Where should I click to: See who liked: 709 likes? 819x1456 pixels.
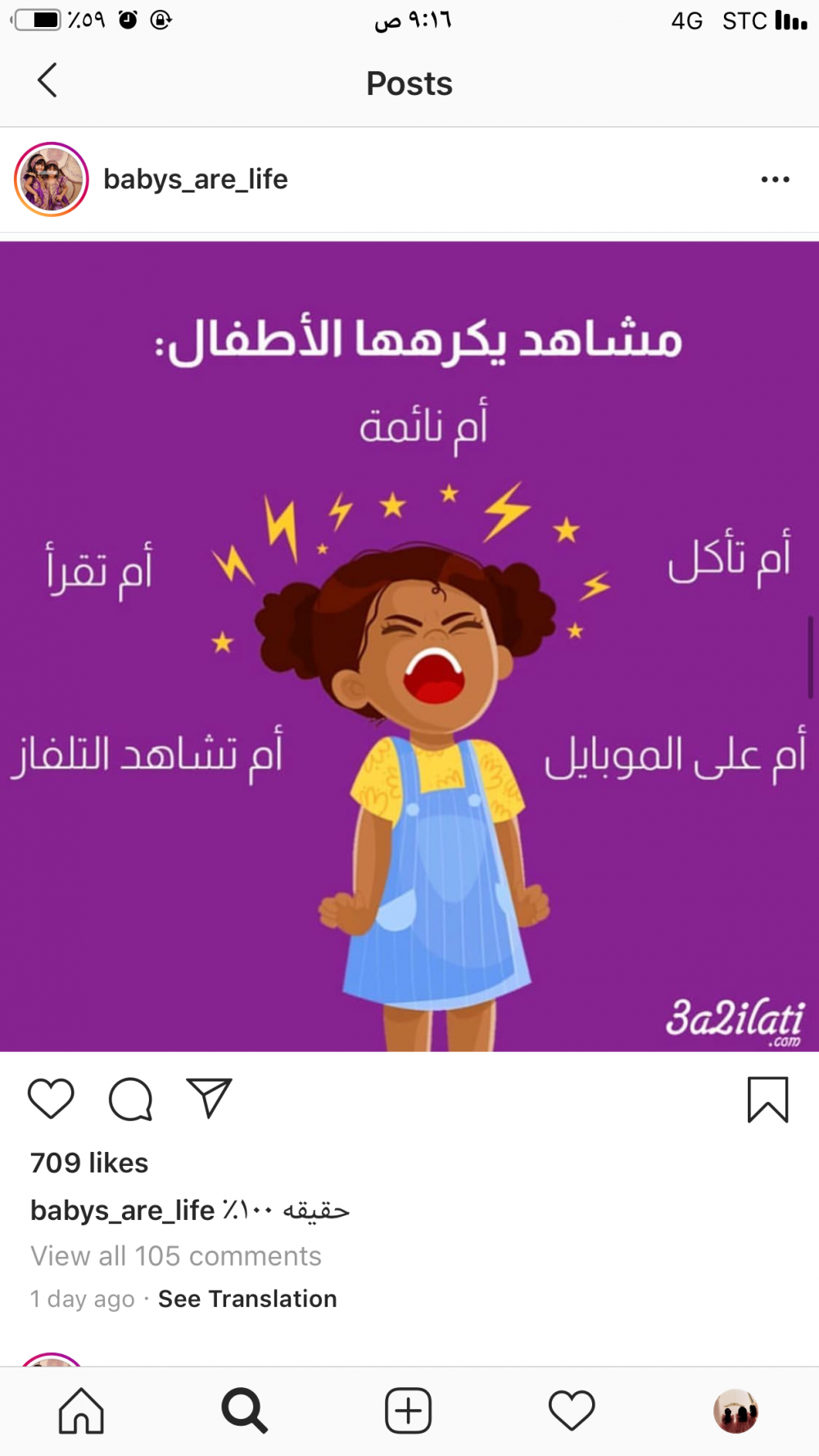pyautogui.click(x=89, y=1163)
